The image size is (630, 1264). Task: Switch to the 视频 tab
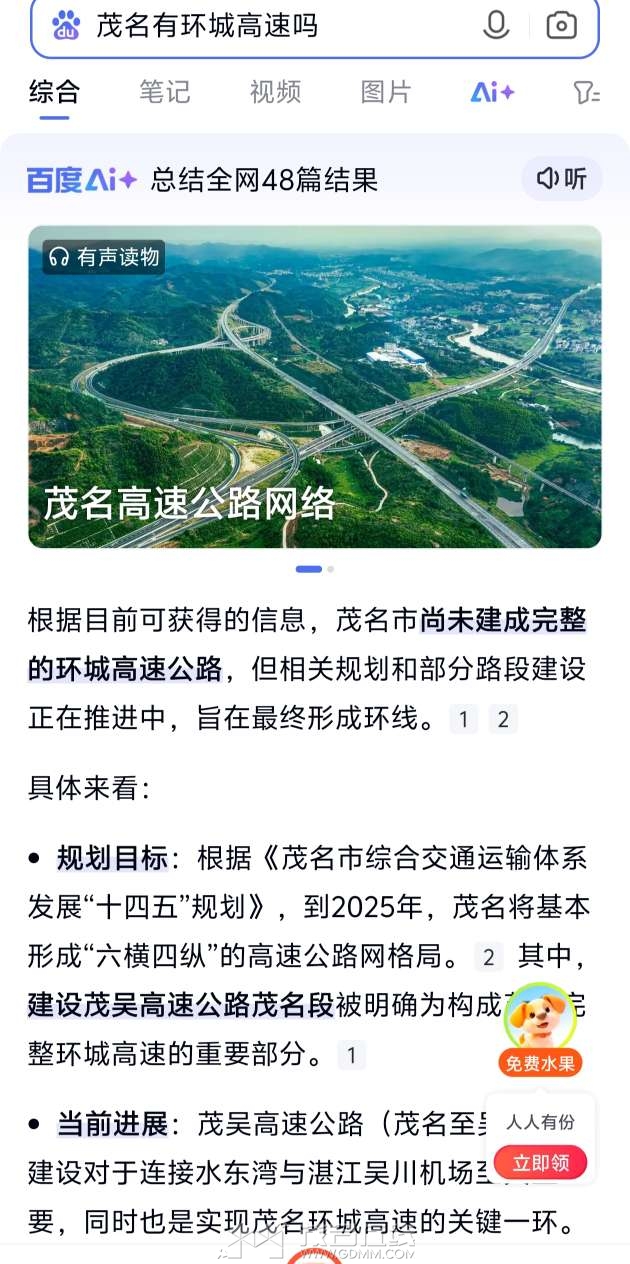click(x=275, y=92)
